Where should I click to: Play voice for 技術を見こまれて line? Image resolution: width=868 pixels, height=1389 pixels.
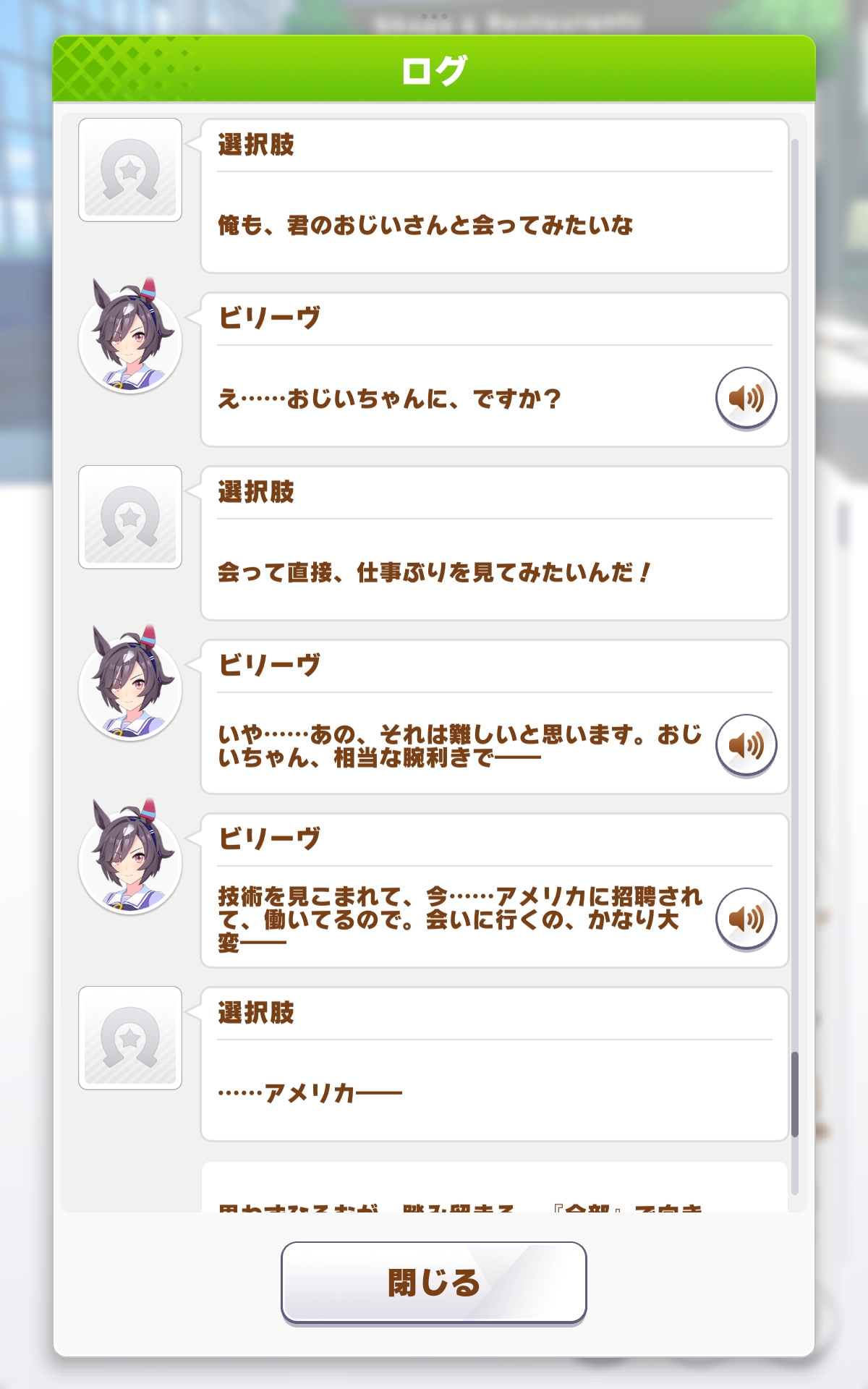746,919
